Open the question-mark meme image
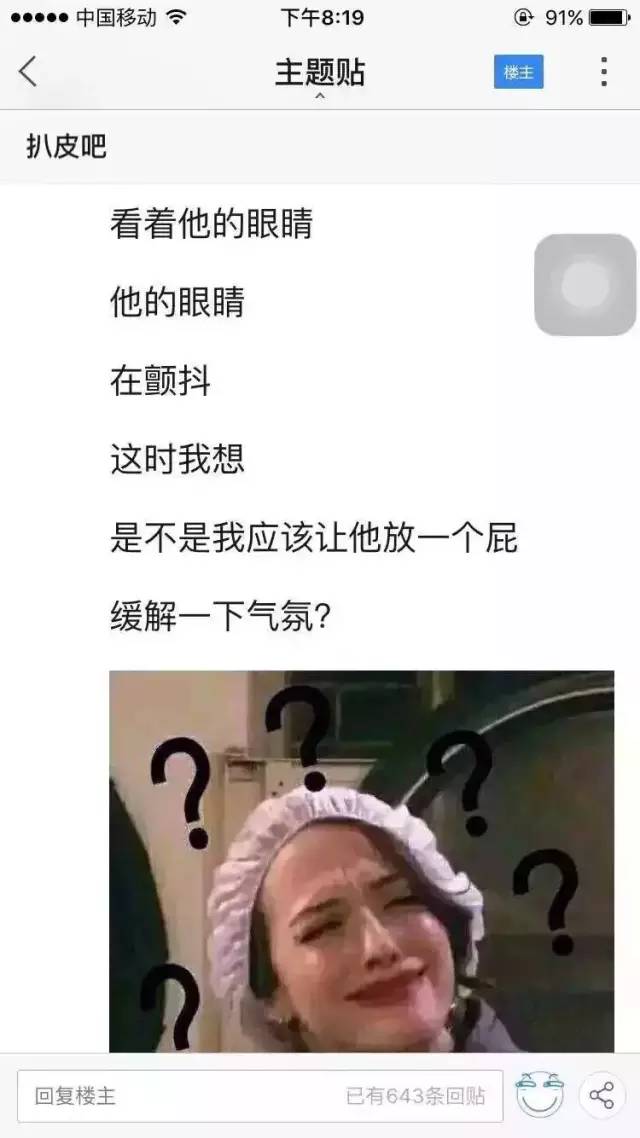Viewport: 640px width, 1138px height. tap(361, 860)
